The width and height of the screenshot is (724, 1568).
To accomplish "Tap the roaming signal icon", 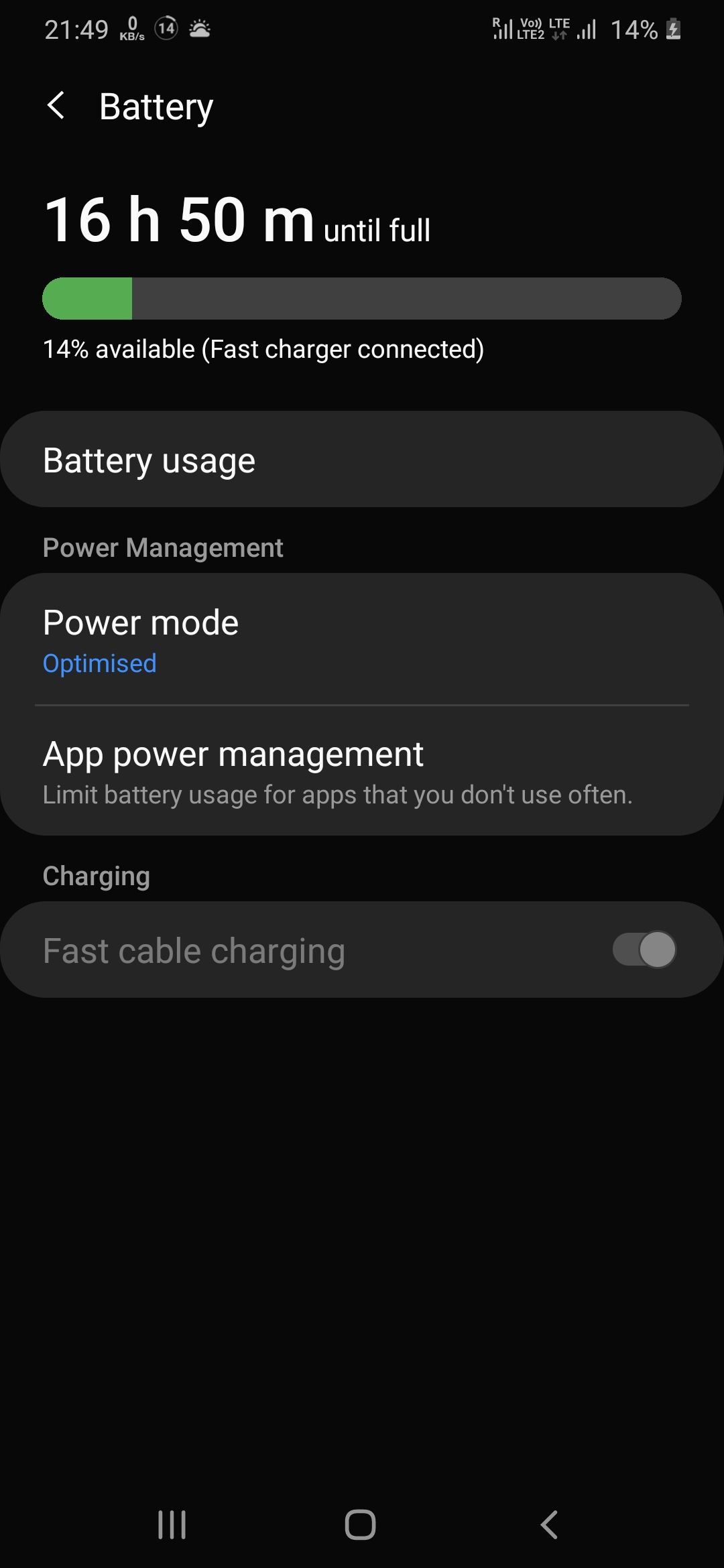I will 504,28.
